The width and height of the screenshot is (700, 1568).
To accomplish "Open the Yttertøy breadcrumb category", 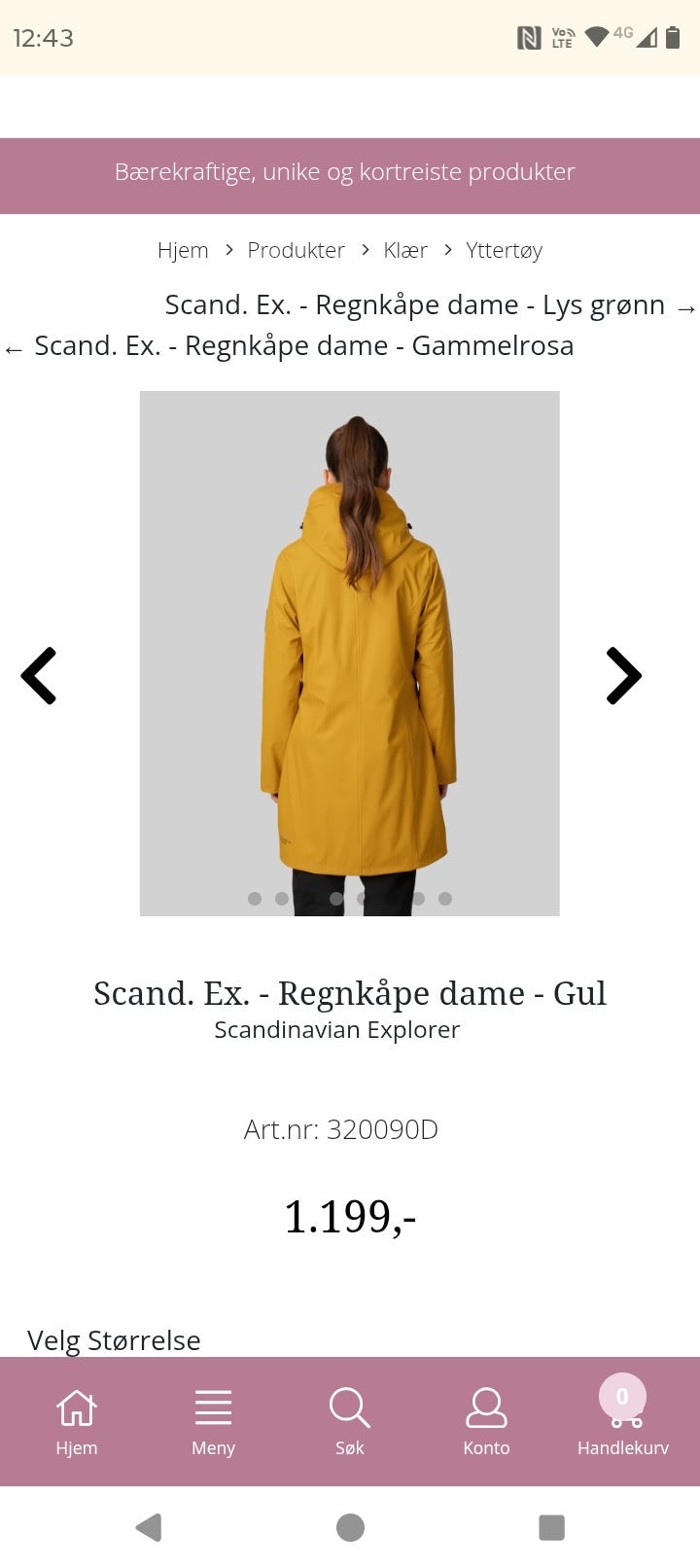I will 505,250.
